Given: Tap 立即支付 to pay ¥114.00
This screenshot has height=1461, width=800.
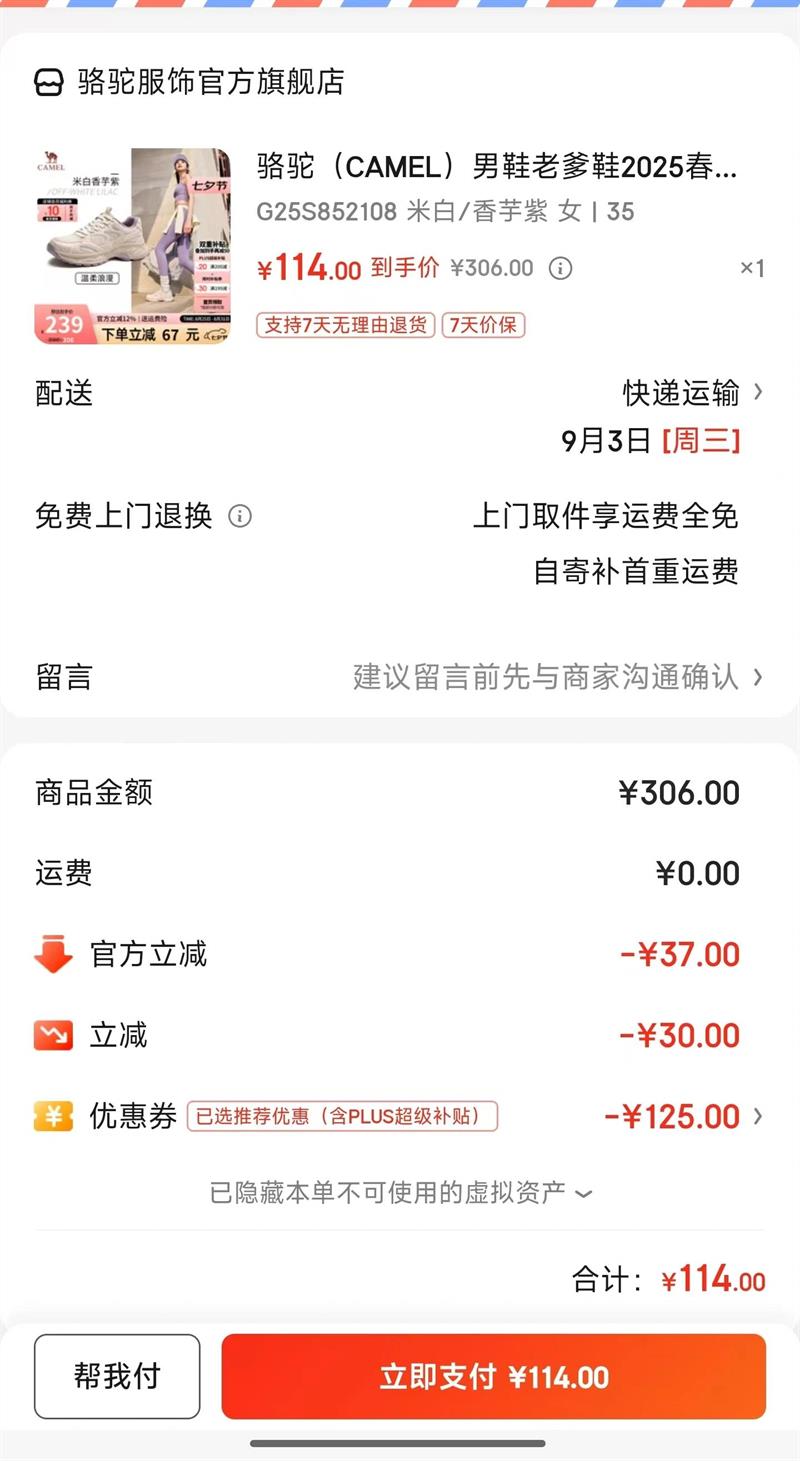Looking at the screenshot, I should click(493, 1376).
